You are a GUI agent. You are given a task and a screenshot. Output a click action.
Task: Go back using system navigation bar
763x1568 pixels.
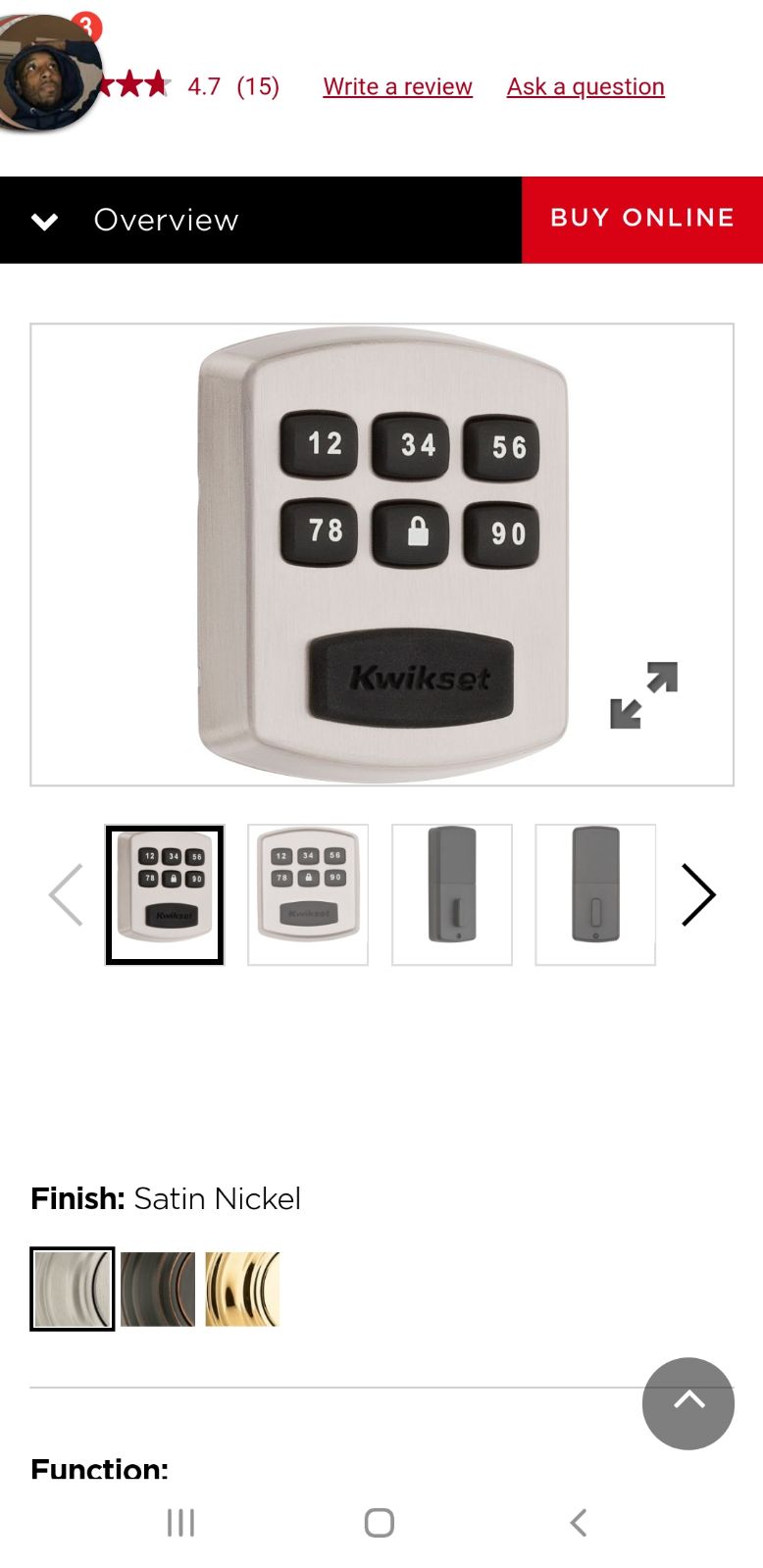click(579, 1522)
